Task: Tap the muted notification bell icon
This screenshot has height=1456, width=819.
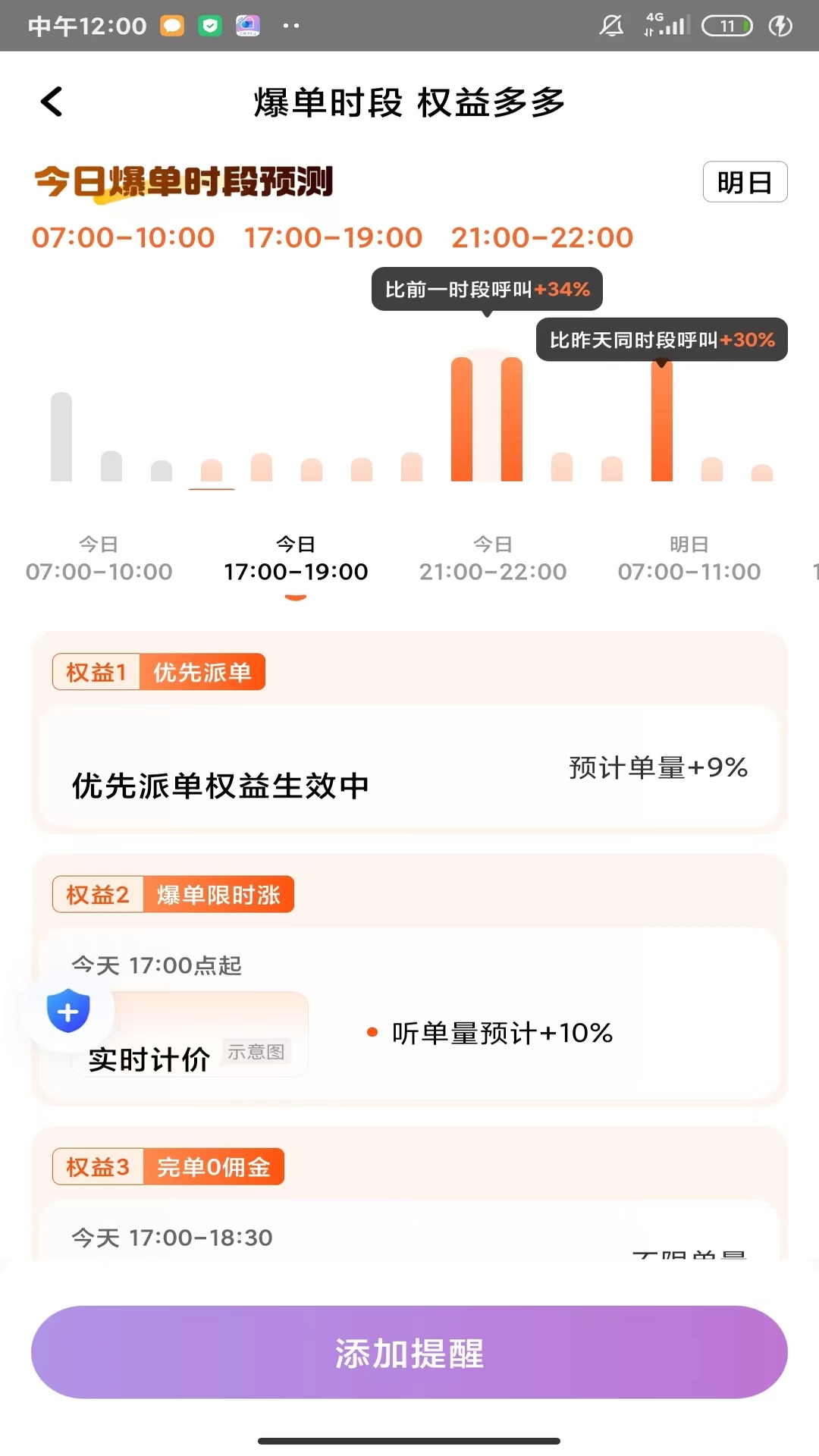Action: coord(611,25)
